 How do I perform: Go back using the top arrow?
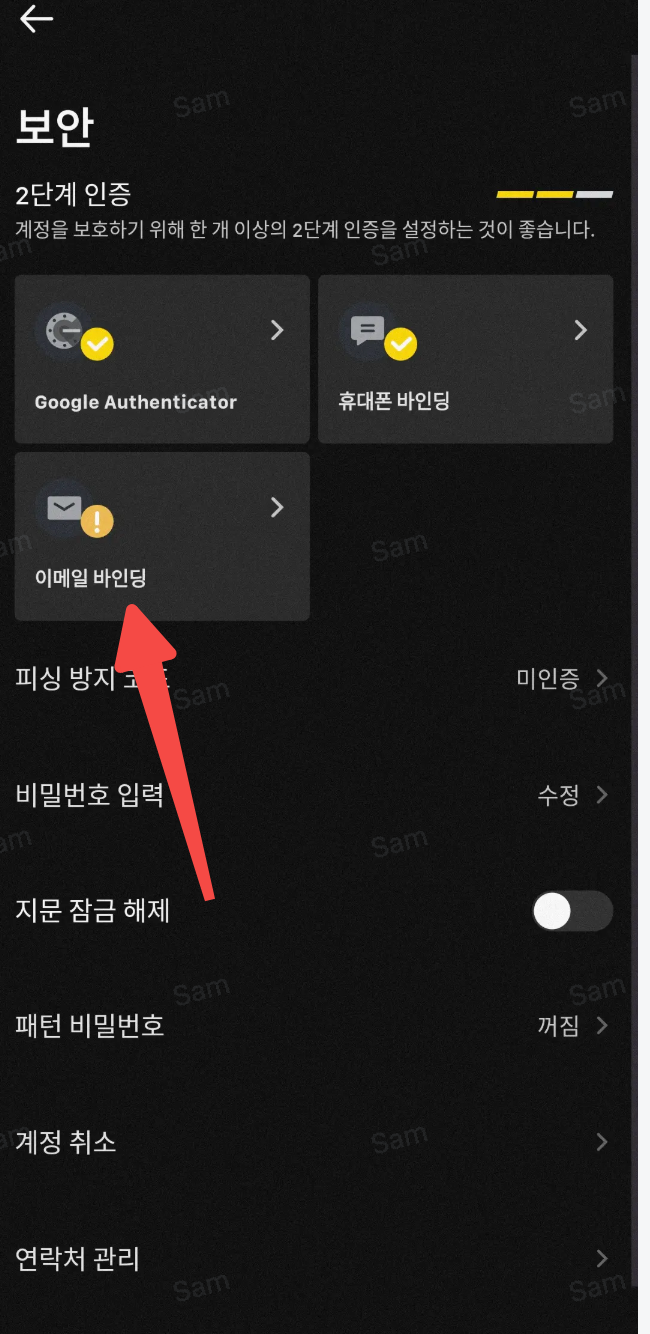[36, 18]
